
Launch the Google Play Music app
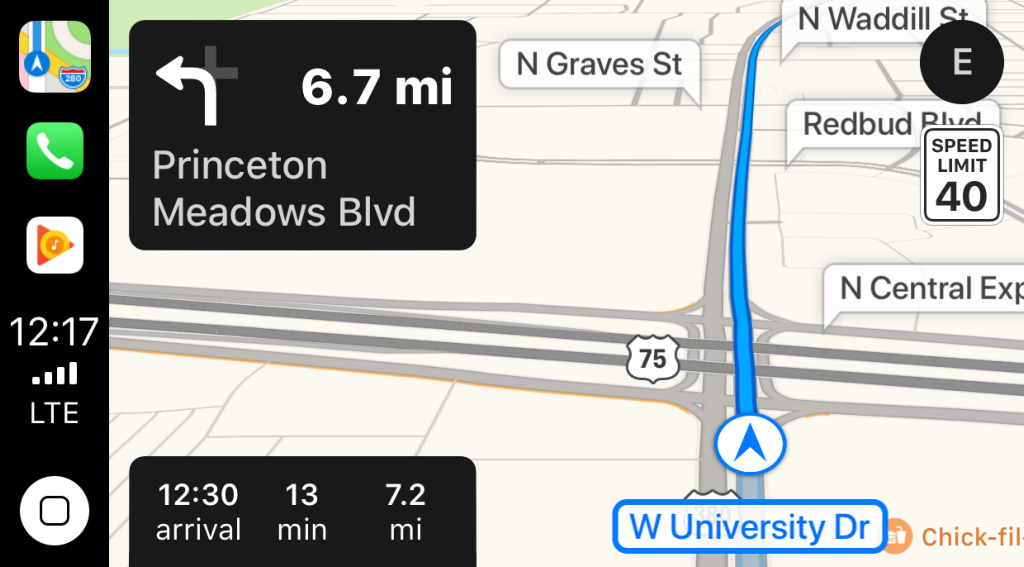click(55, 245)
